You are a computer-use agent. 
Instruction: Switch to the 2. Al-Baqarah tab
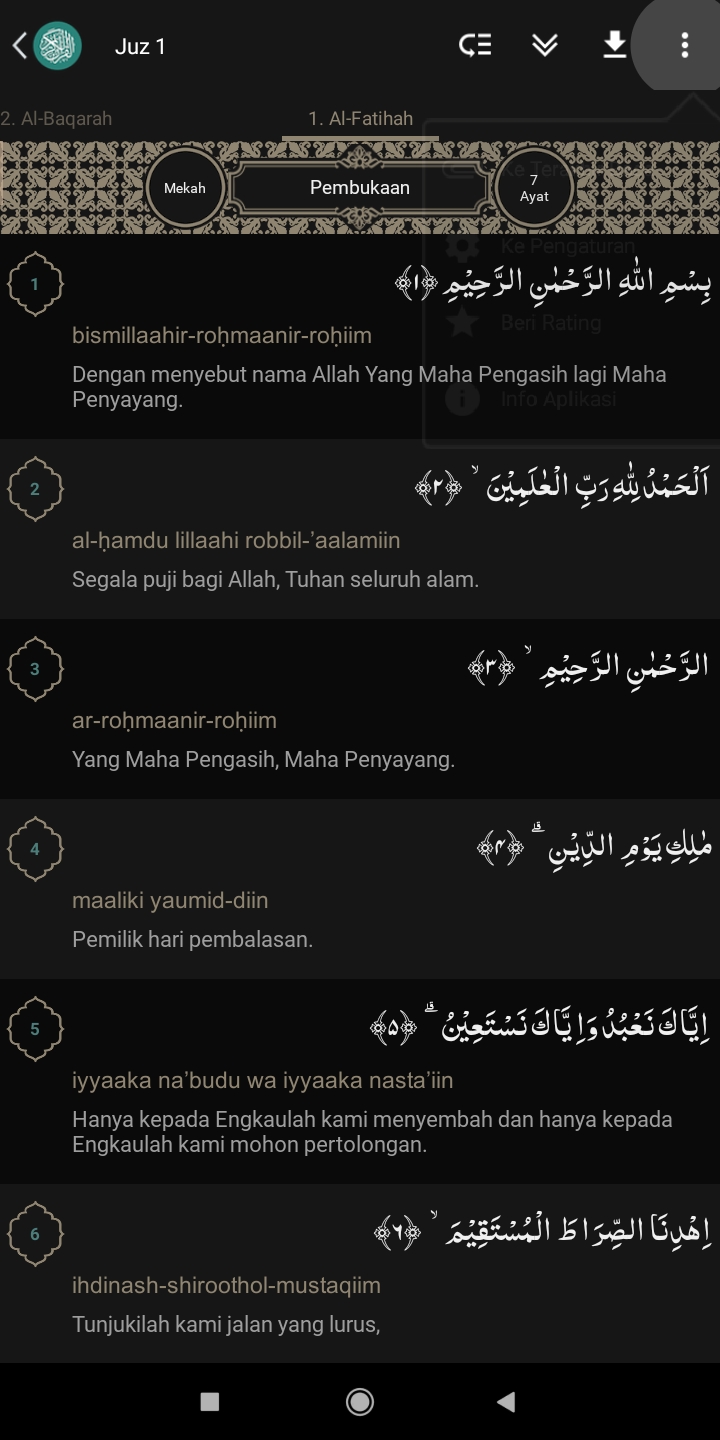pos(57,119)
